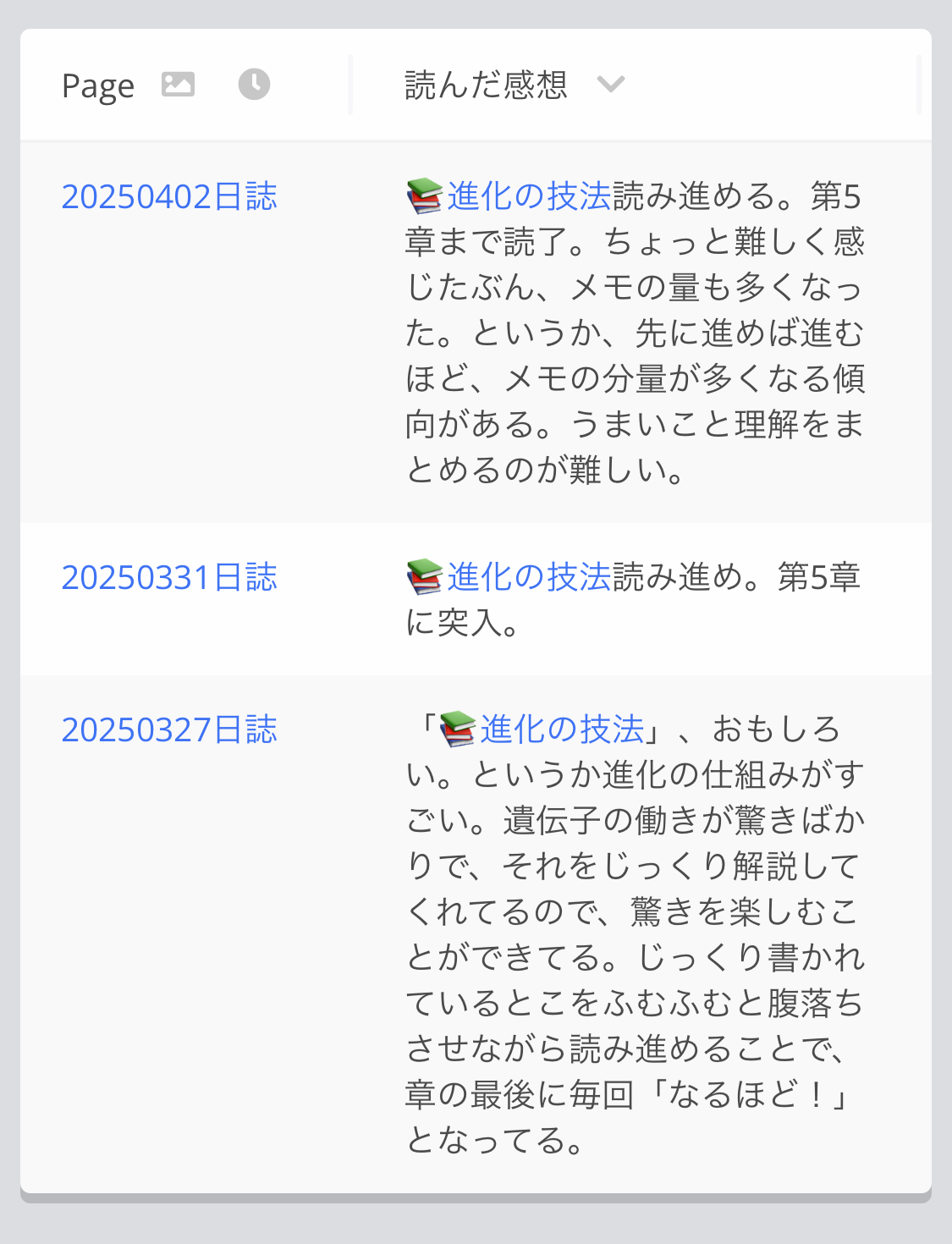Open 進化の技法 link in the 20250402 entry
The height and width of the screenshot is (1244, 952).
(528, 197)
